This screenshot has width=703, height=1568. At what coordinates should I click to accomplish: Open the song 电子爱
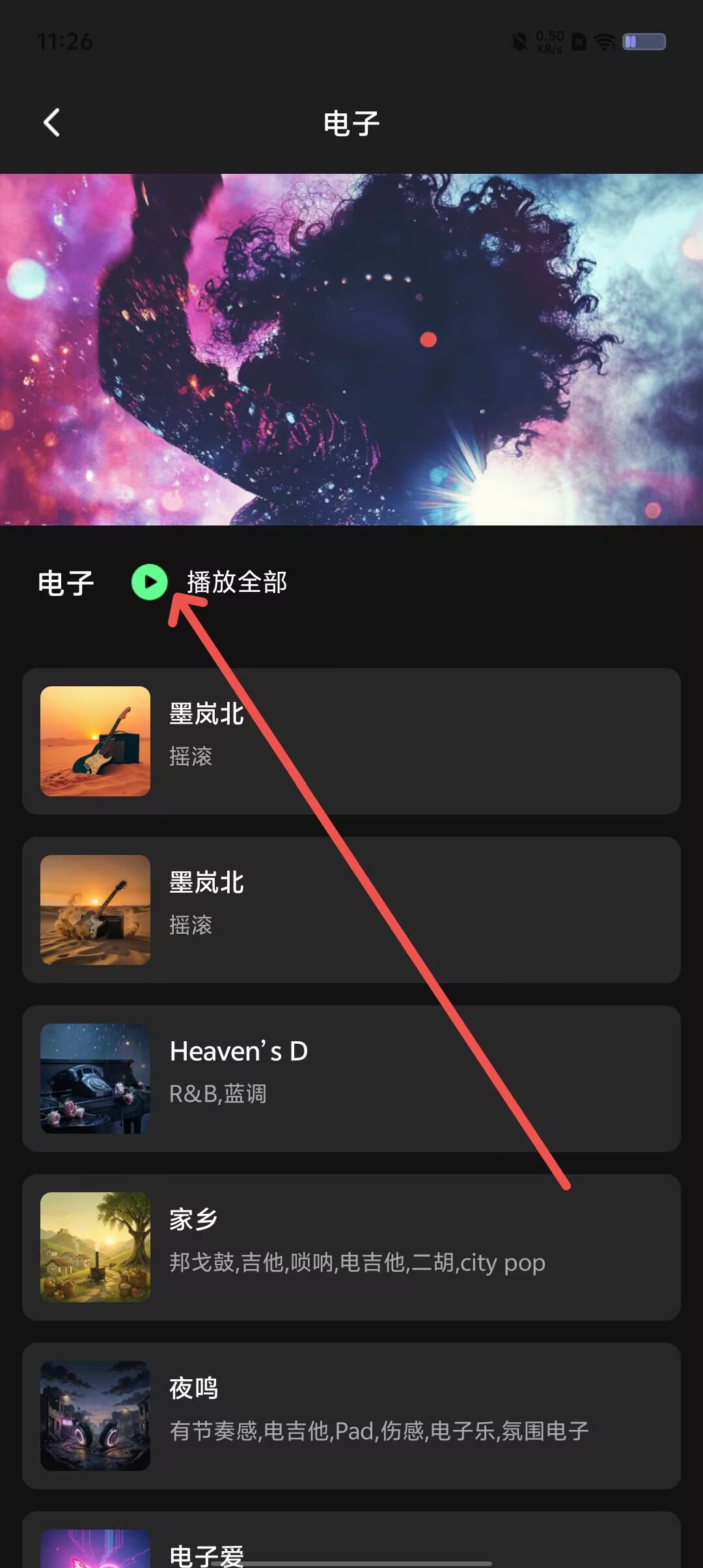[351, 1541]
